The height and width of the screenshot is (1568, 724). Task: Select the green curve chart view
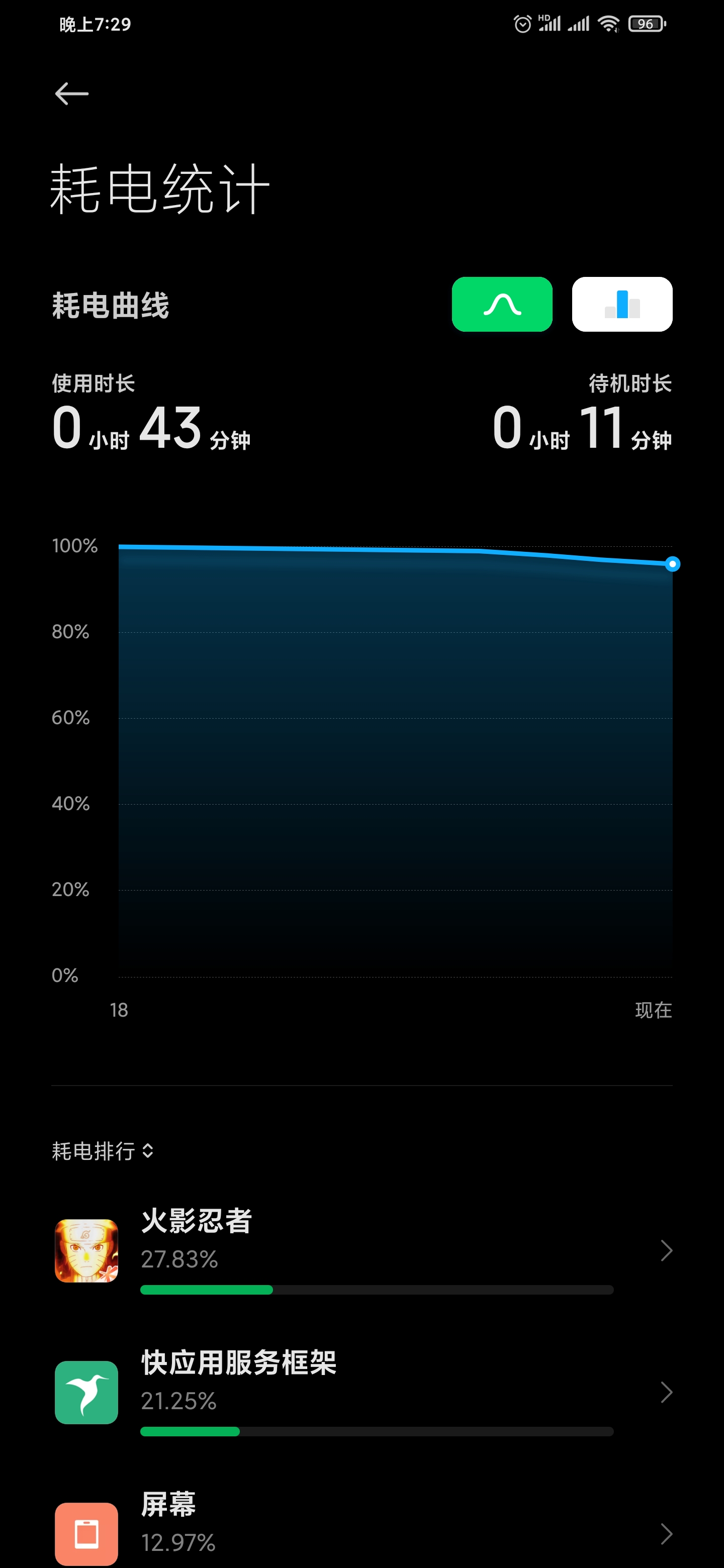pyautogui.click(x=502, y=305)
